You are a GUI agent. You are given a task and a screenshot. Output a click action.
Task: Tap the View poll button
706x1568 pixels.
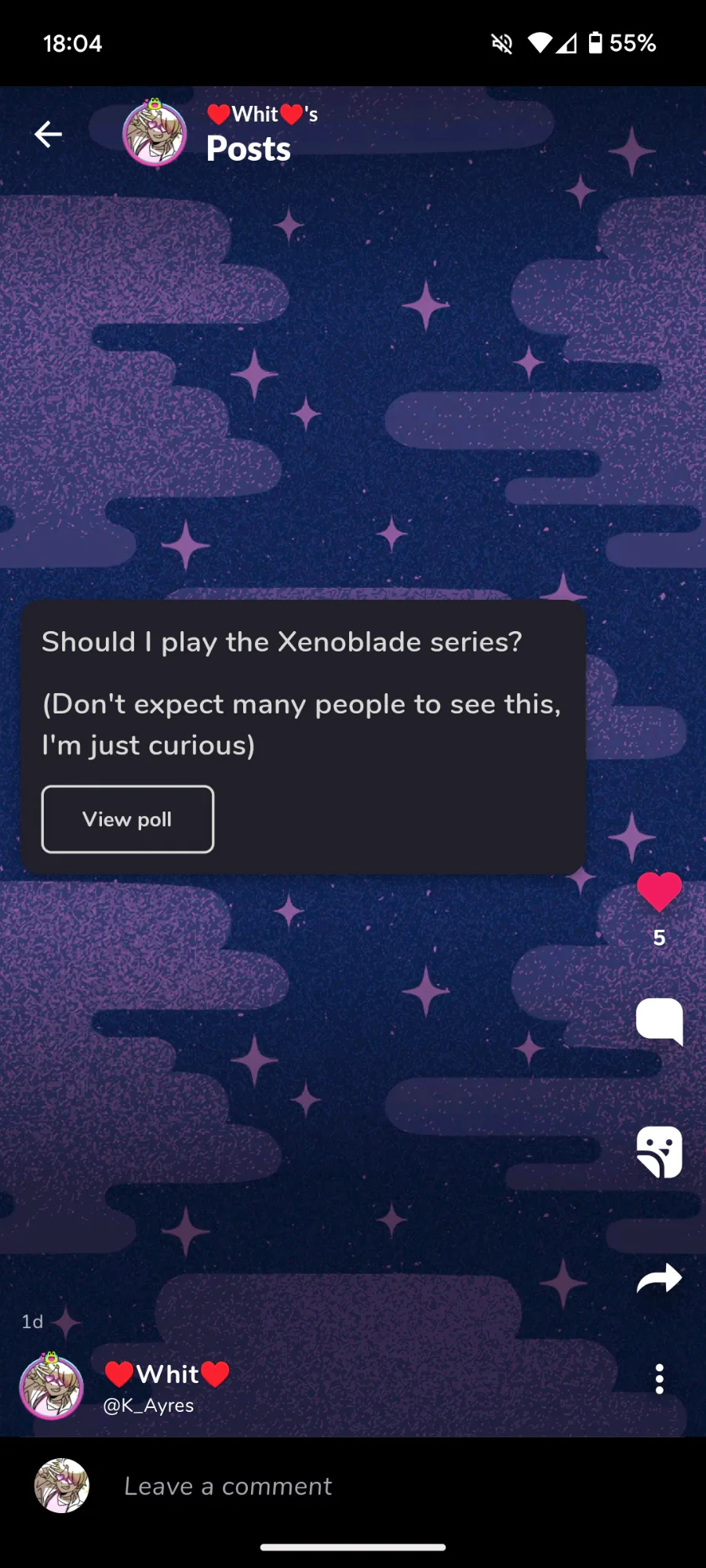128,819
